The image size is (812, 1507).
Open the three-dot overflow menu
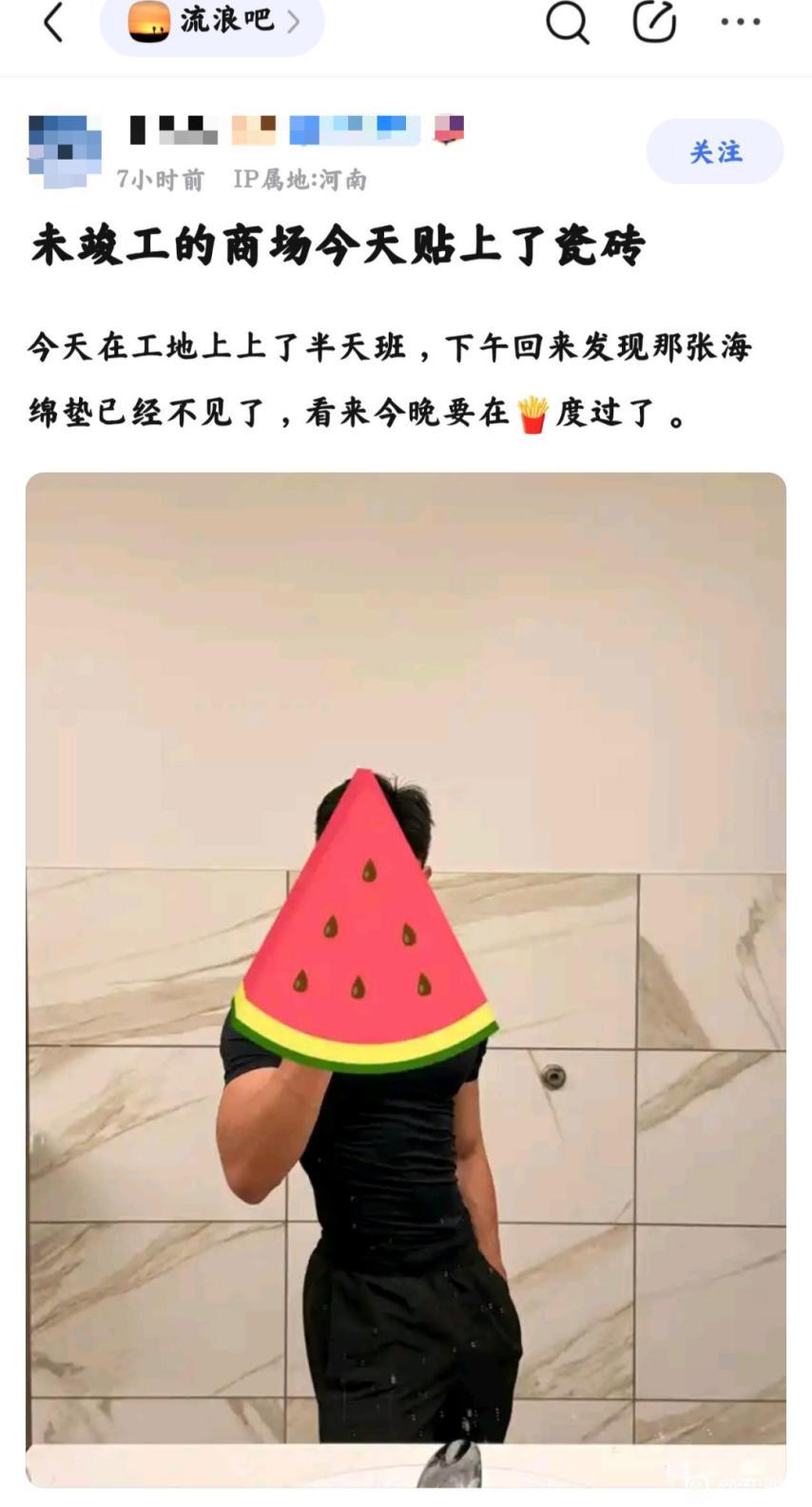tap(740, 22)
